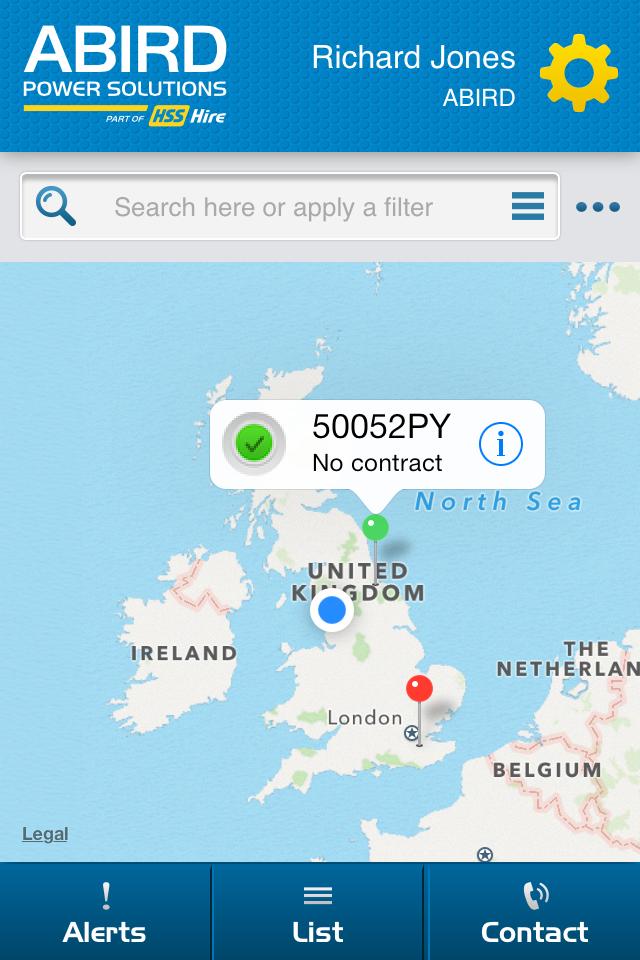Open settings gear icon
The height and width of the screenshot is (960, 640).
[579, 73]
